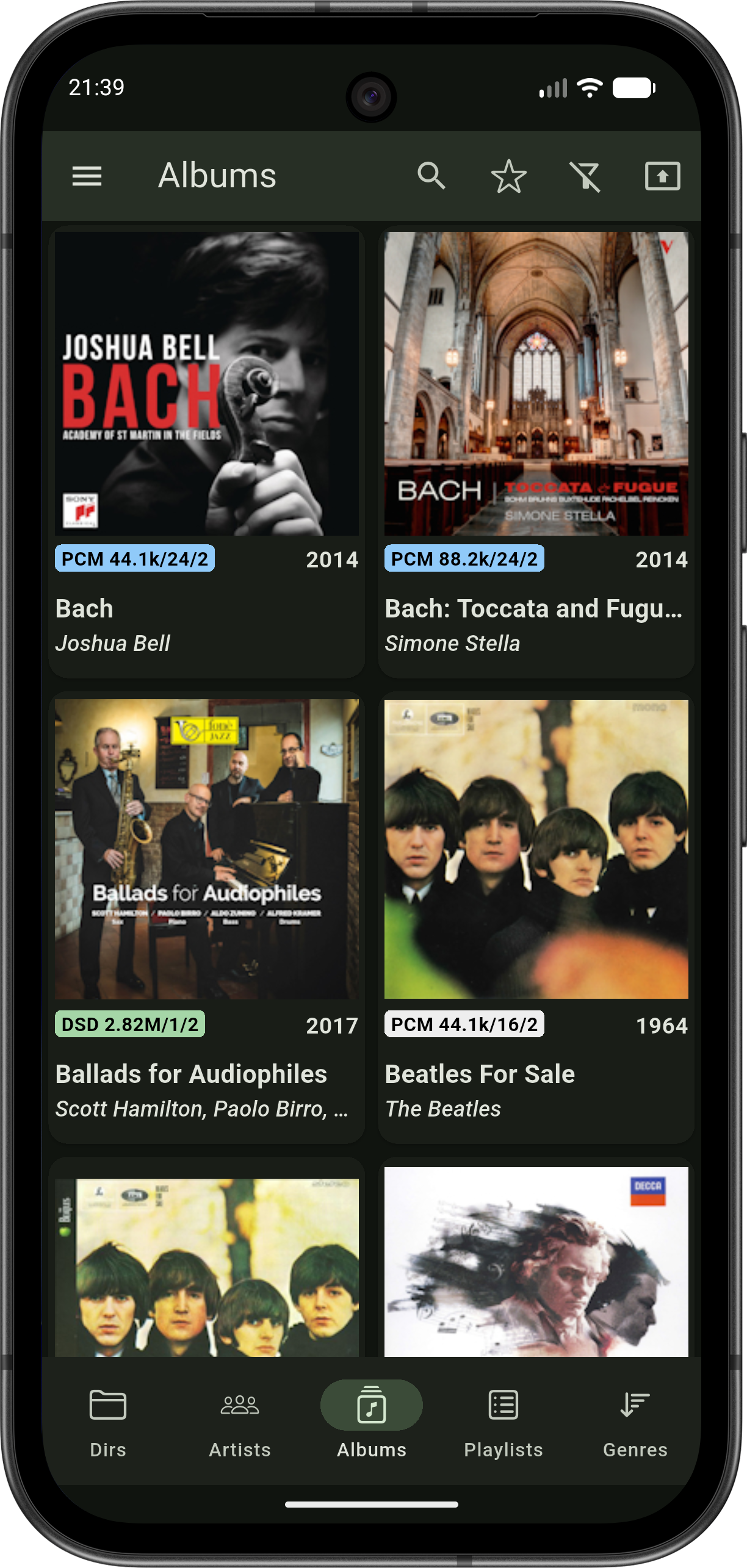Open album search

(x=431, y=176)
